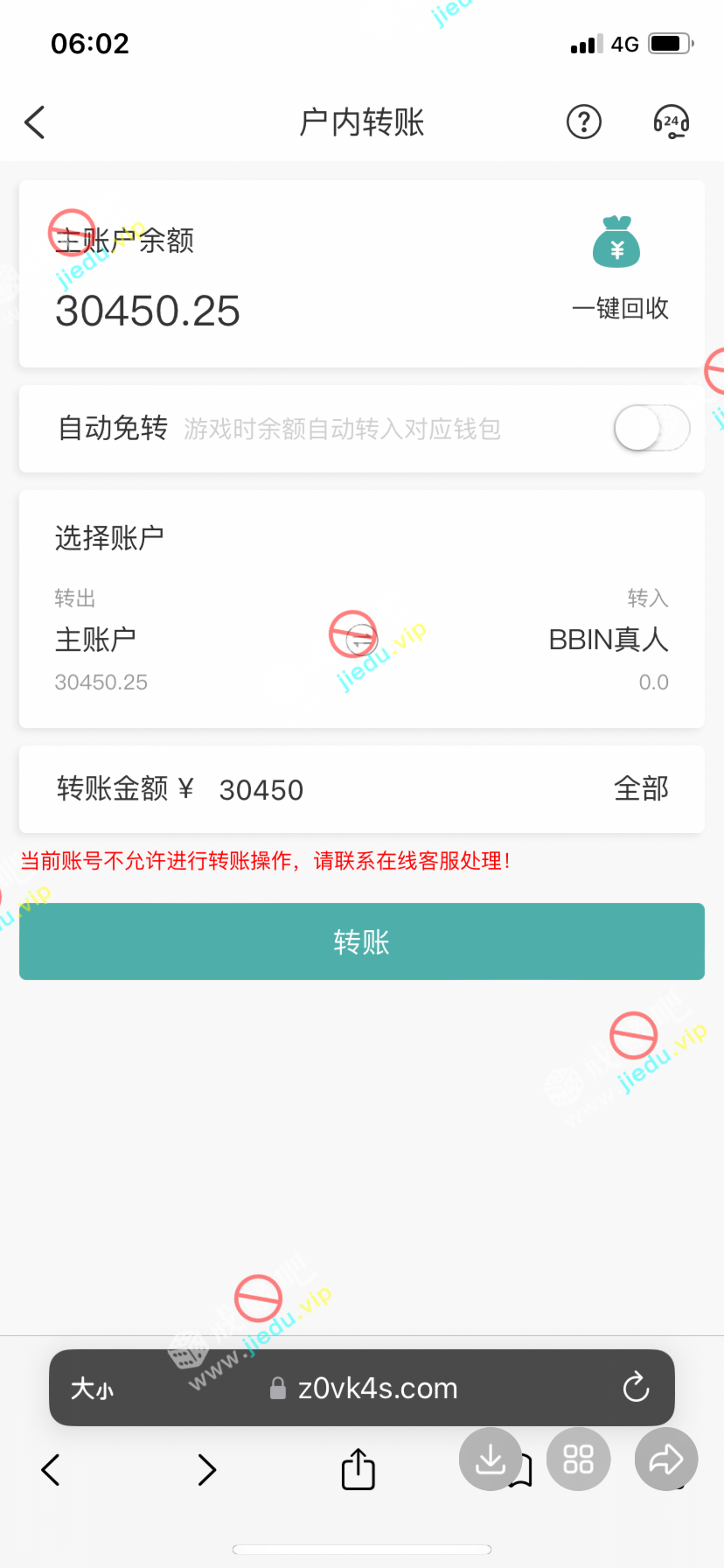Screen dimensions: 724x1568
Task: Contact 24-hour customer service headset
Action: coord(671,122)
